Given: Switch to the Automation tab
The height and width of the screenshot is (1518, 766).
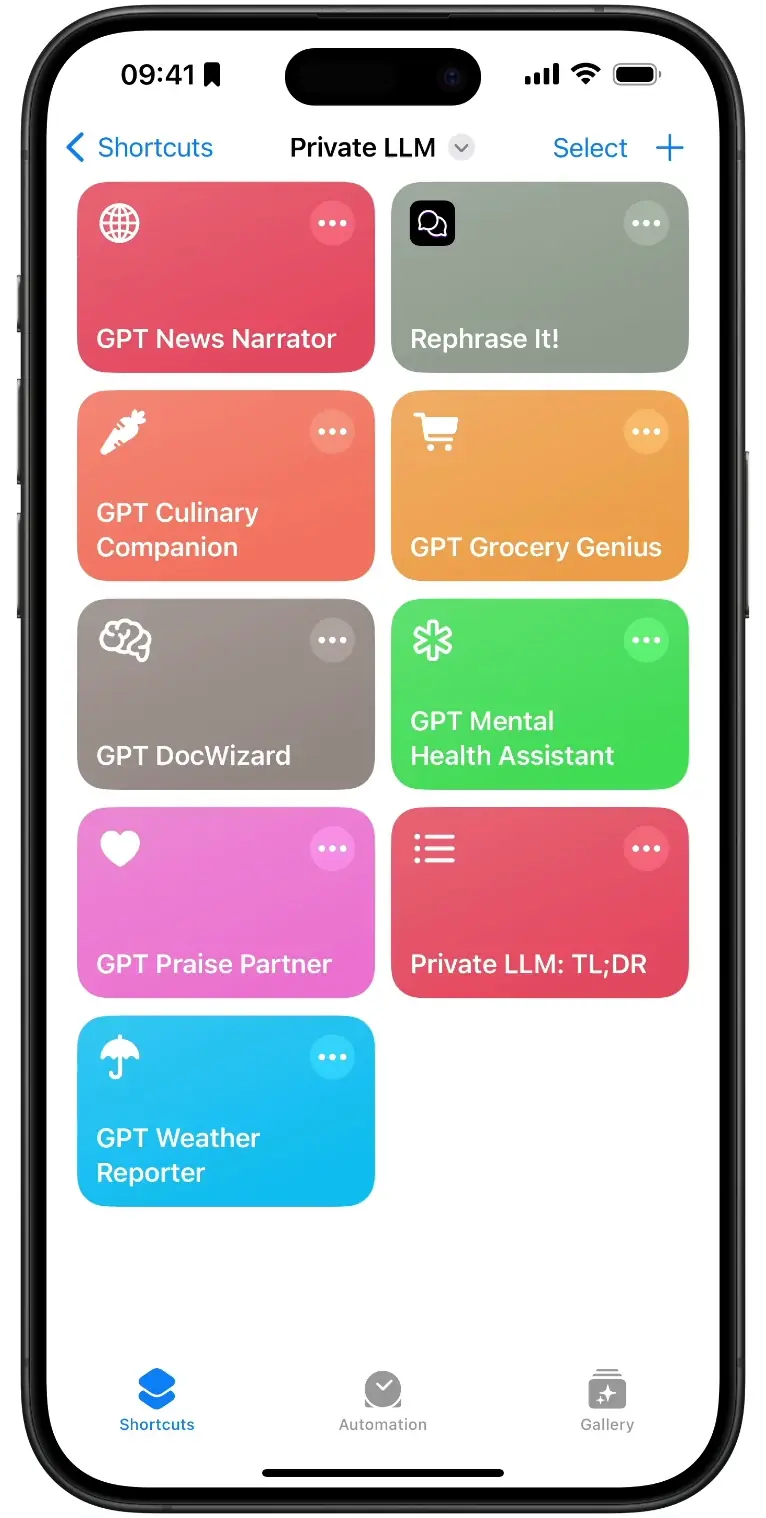Looking at the screenshot, I should (x=382, y=1397).
